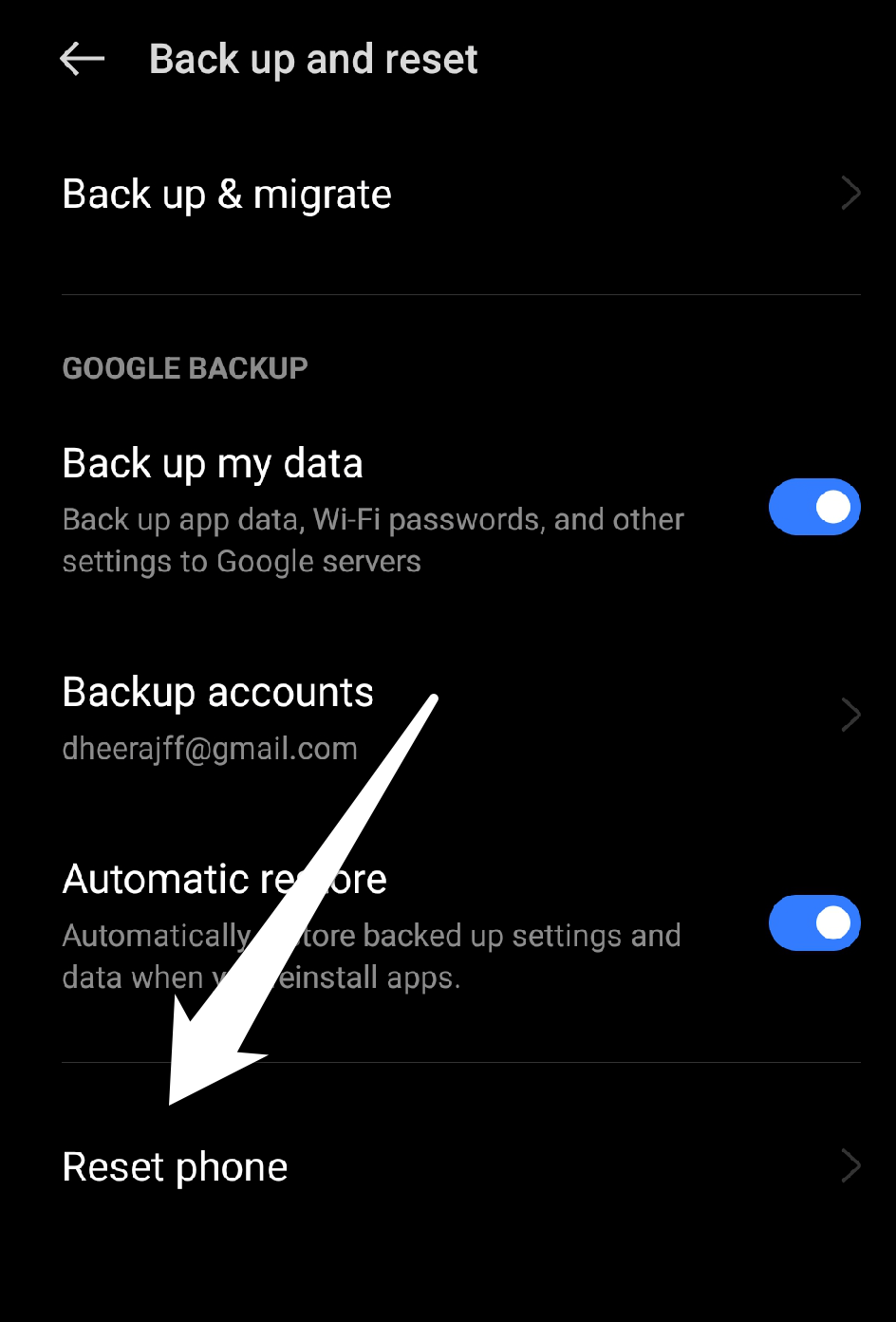
Task: Disable Automatic restore switch
Action: [813, 922]
